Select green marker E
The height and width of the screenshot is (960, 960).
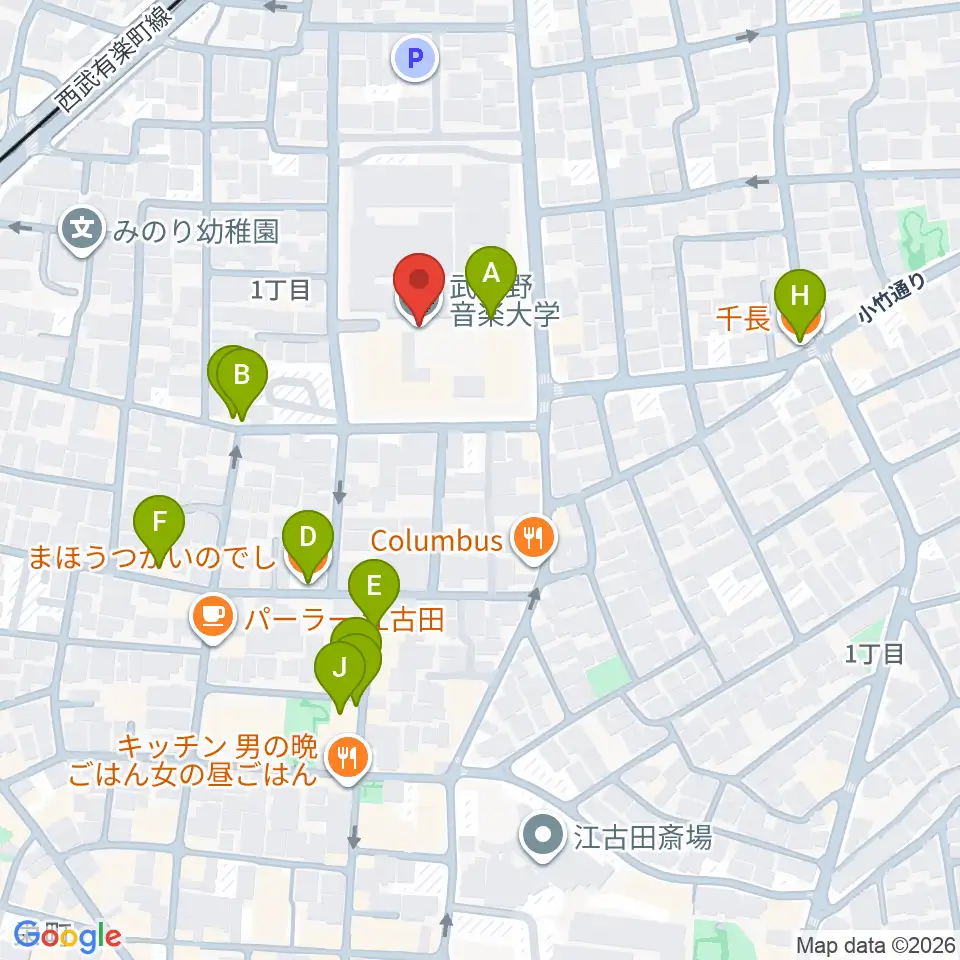(374, 591)
